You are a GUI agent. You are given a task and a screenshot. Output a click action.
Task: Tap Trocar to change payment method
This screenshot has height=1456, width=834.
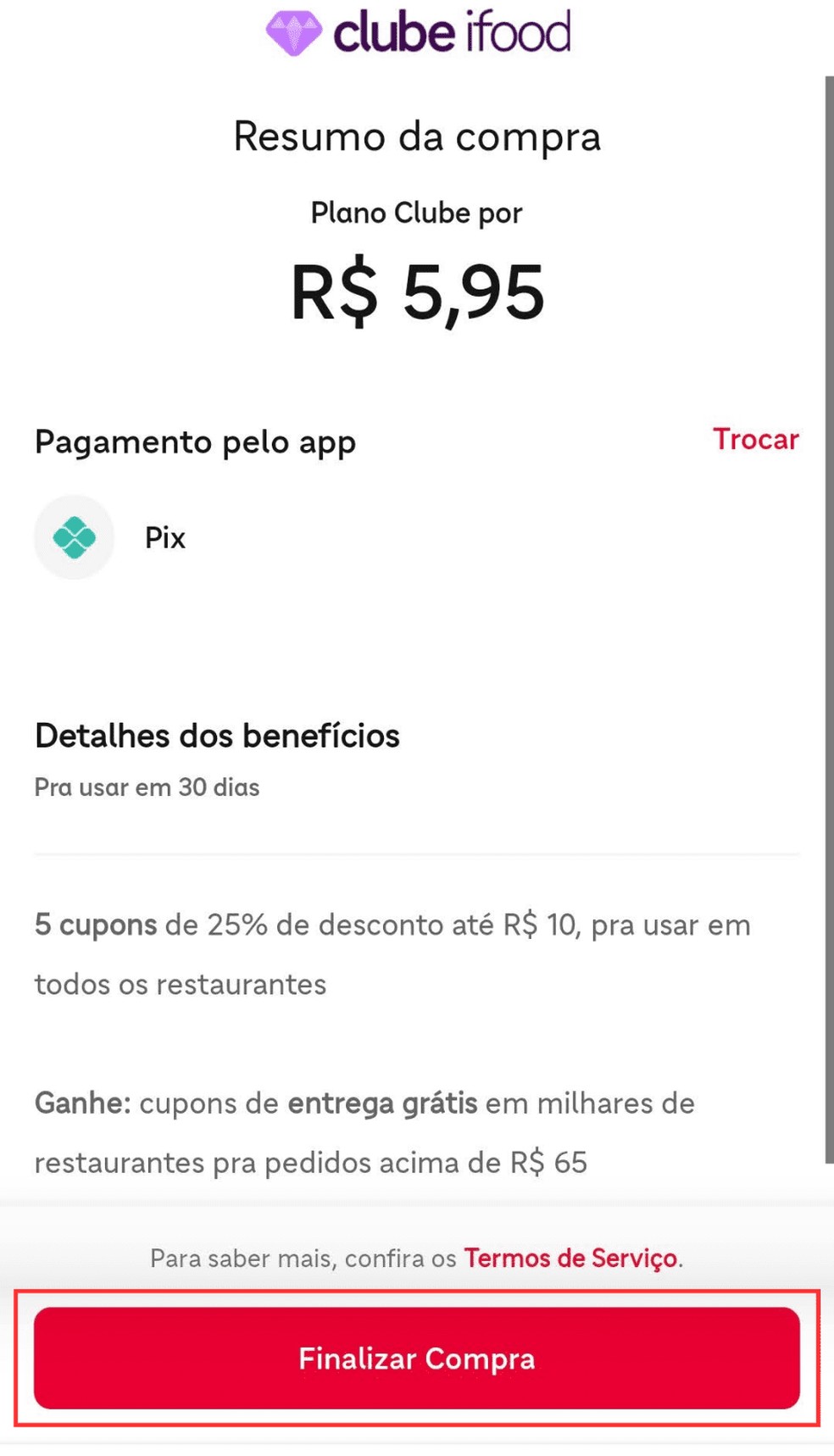tap(755, 439)
